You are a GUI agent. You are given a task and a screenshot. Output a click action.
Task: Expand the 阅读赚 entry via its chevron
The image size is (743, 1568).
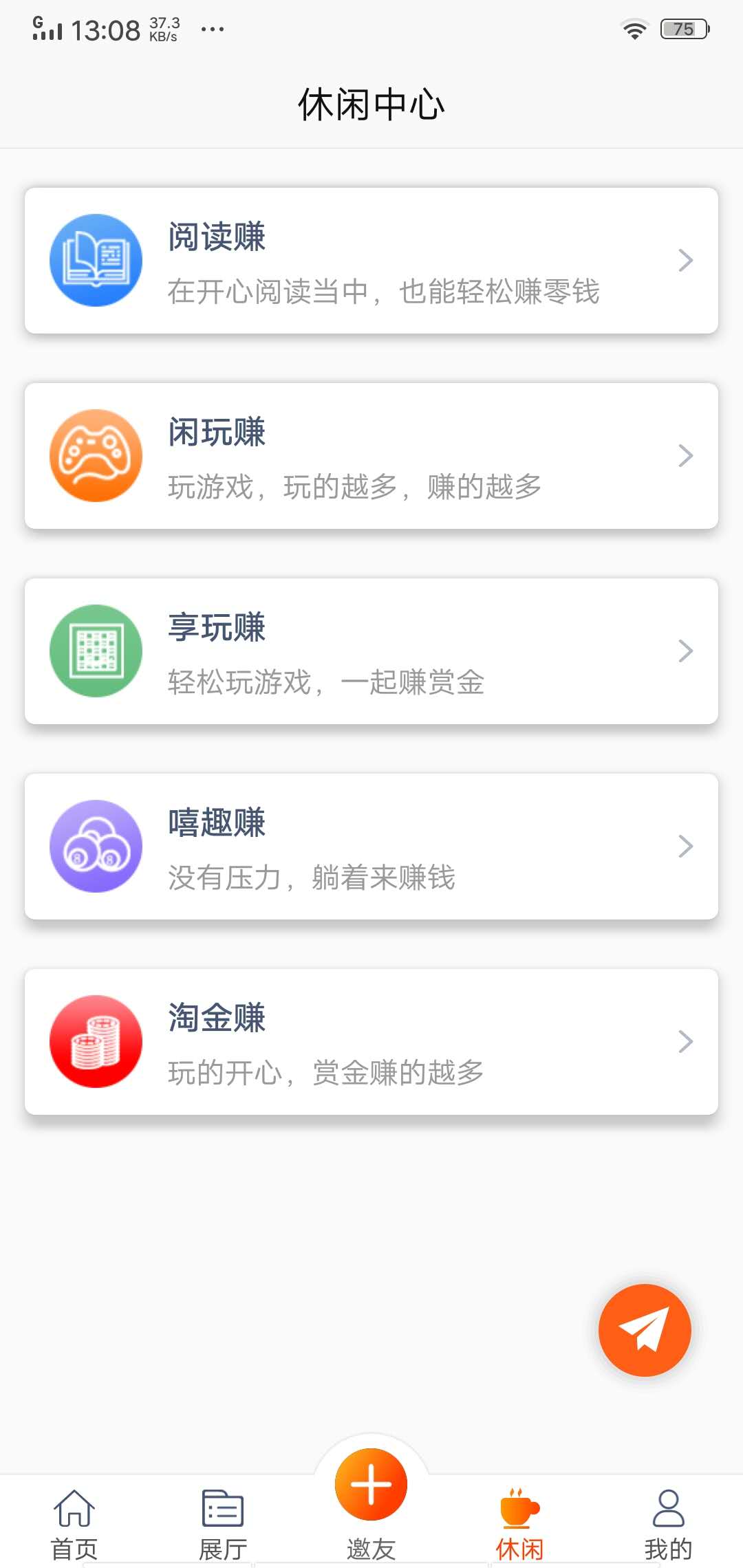coord(685,260)
